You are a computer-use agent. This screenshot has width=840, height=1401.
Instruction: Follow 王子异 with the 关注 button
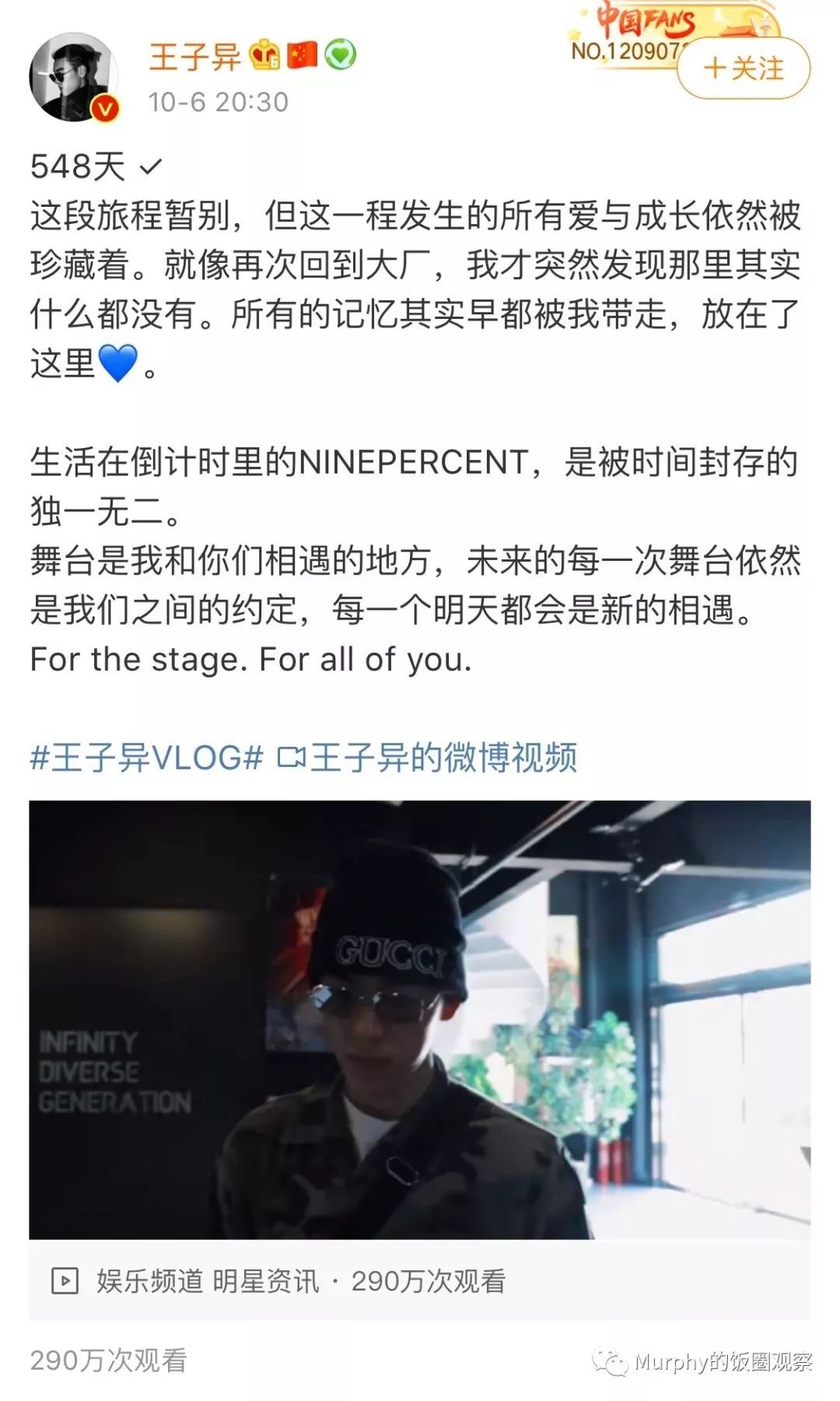pyautogui.click(x=743, y=68)
